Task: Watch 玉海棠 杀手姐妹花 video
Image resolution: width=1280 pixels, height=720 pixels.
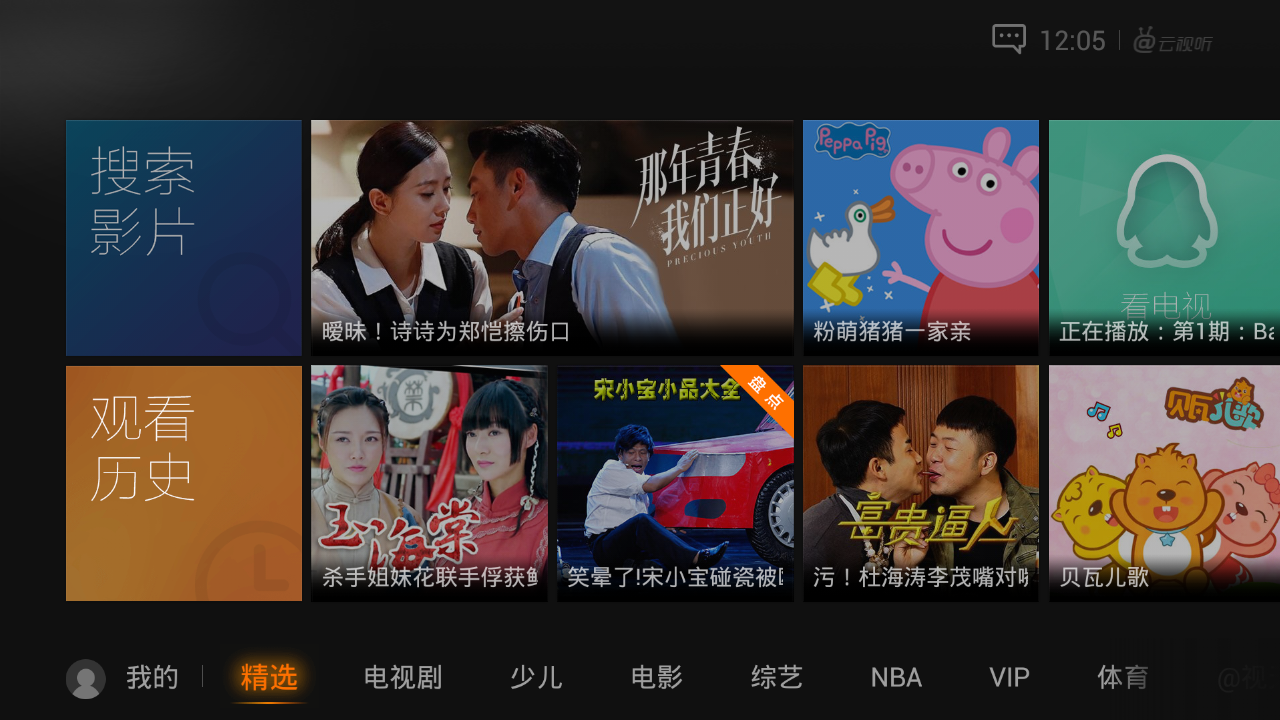Action: (x=429, y=483)
